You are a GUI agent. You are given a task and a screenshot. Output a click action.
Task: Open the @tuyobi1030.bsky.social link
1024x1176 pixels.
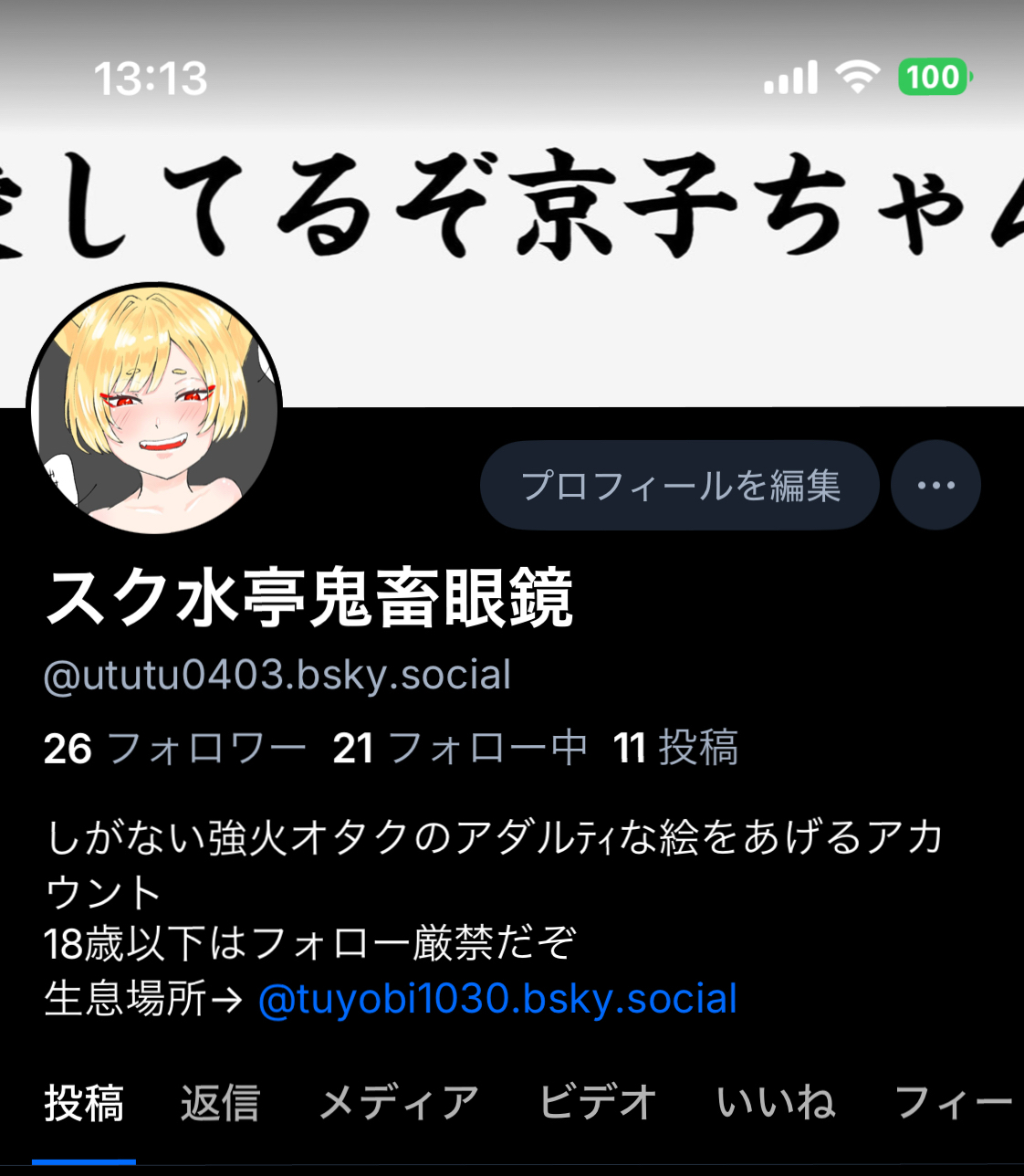coord(497,999)
